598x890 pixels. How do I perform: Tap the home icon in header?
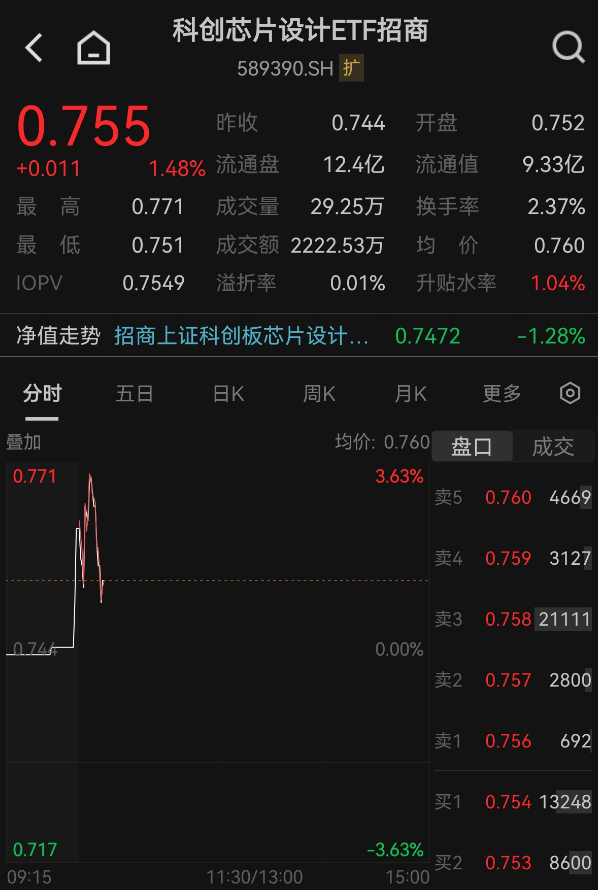94,48
